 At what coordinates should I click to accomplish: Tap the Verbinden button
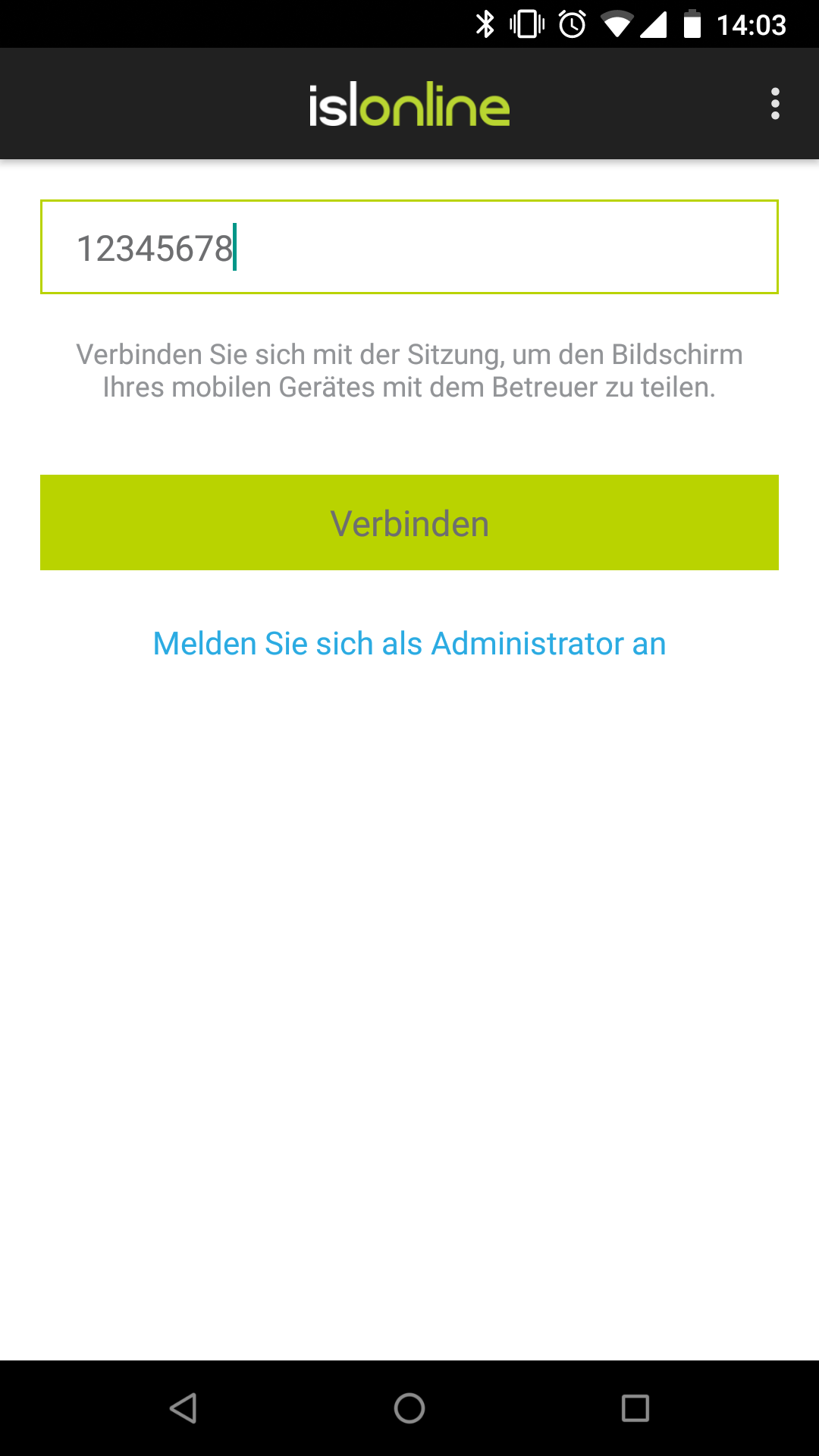(409, 522)
